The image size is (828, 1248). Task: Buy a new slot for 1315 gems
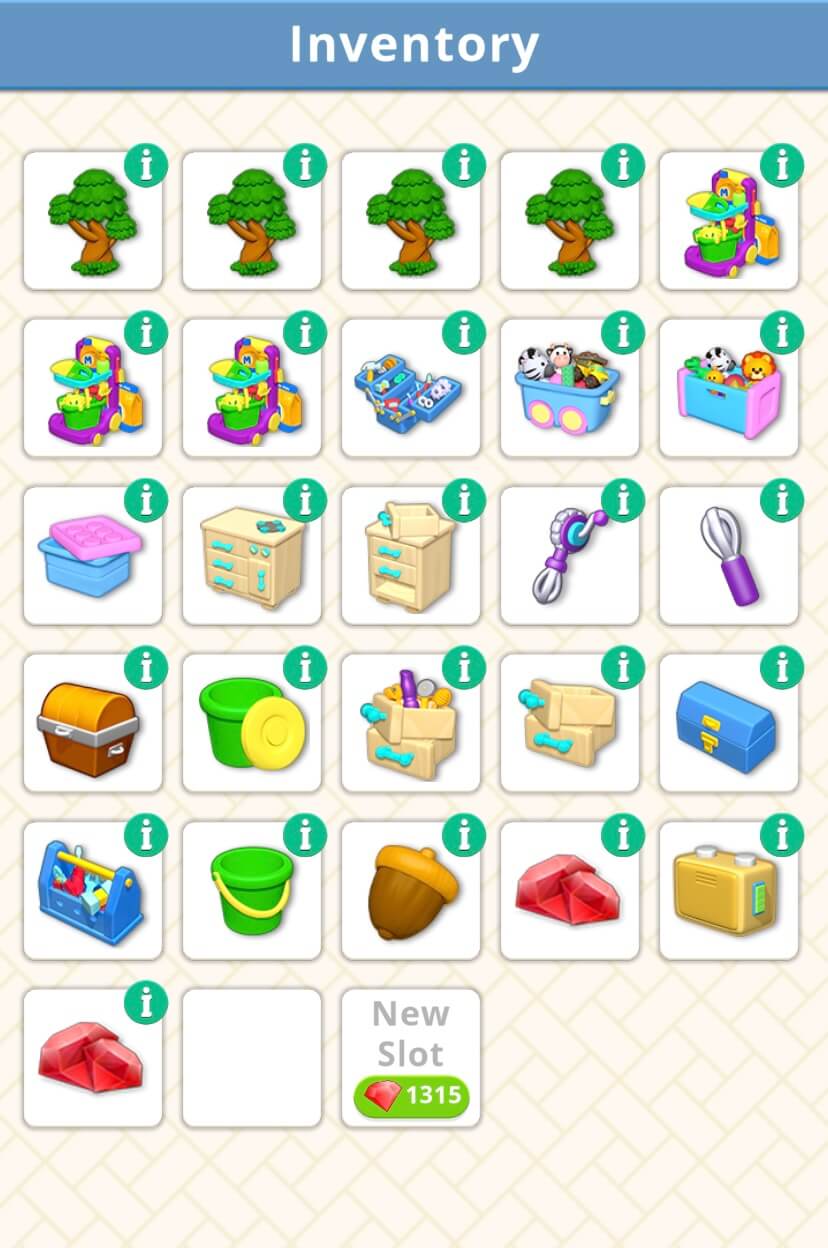pos(411,1095)
